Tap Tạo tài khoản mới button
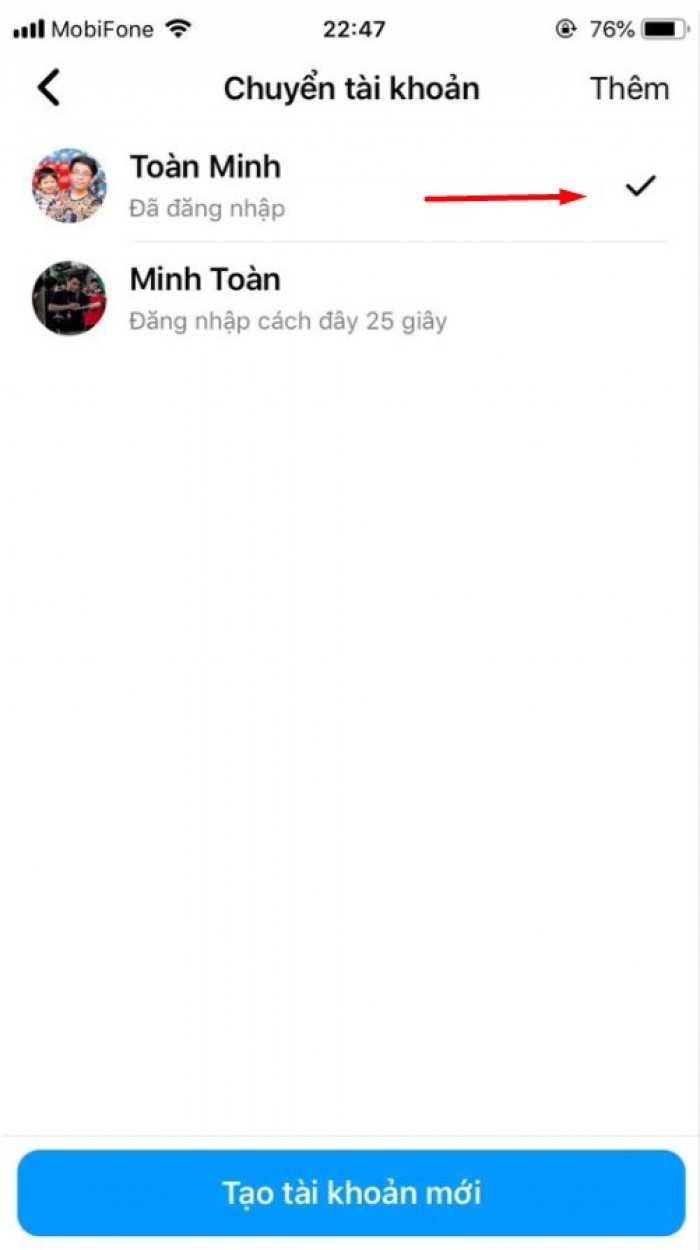This screenshot has height=1250, width=700. pyautogui.click(x=350, y=1192)
